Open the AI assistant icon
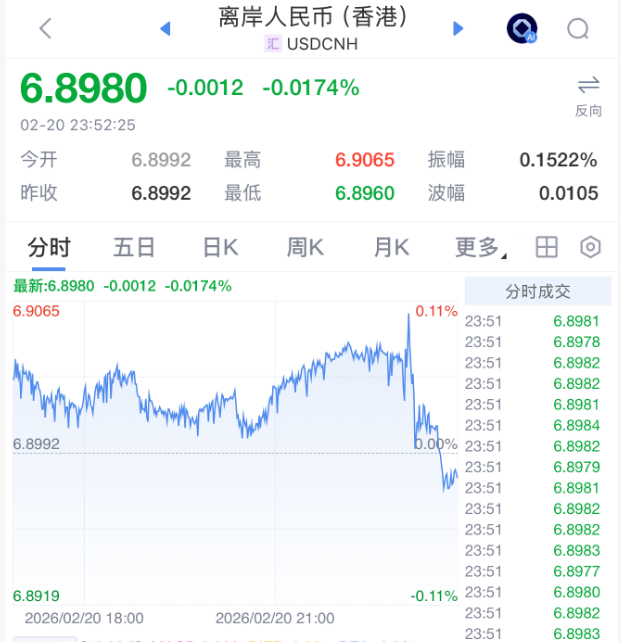 [x=522, y=28]
